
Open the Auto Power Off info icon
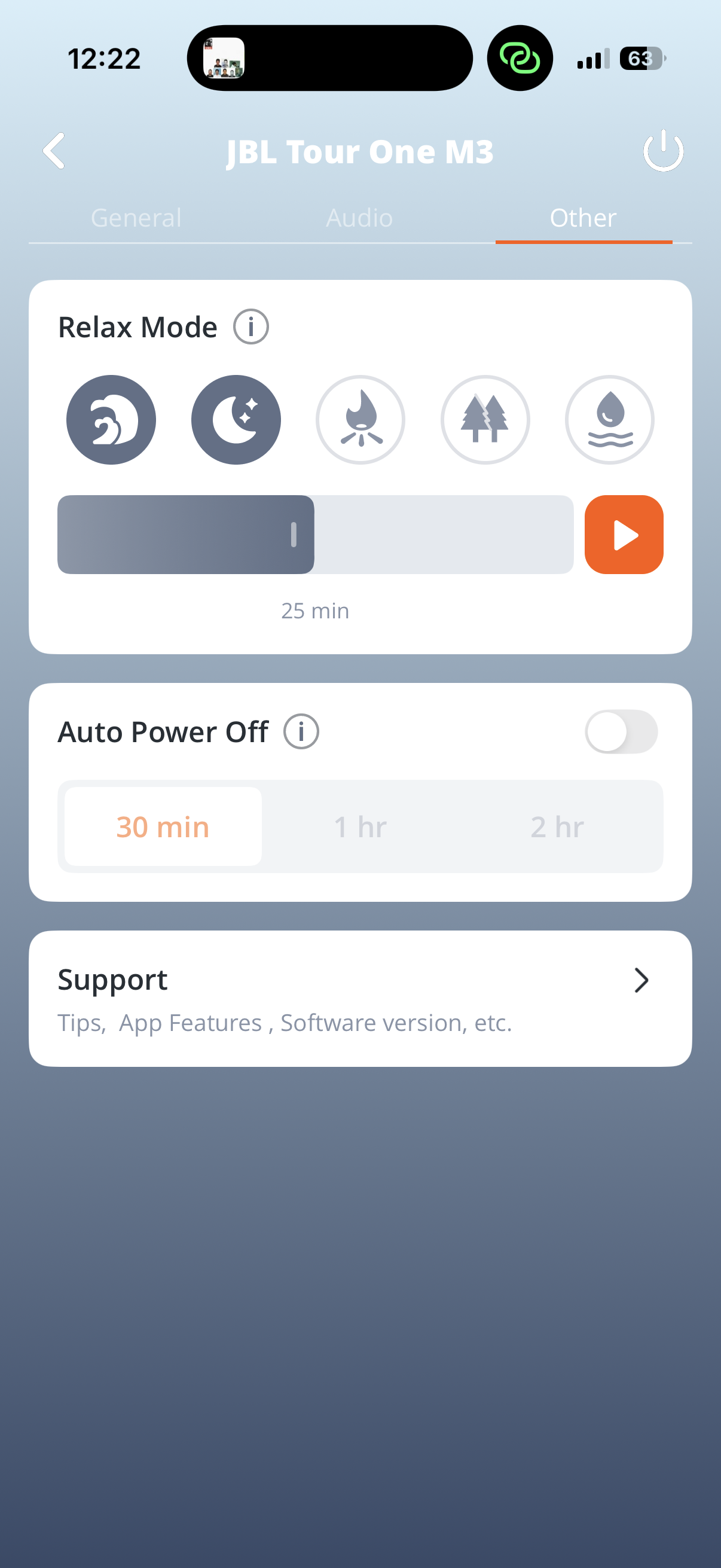(x=301, y=731)
